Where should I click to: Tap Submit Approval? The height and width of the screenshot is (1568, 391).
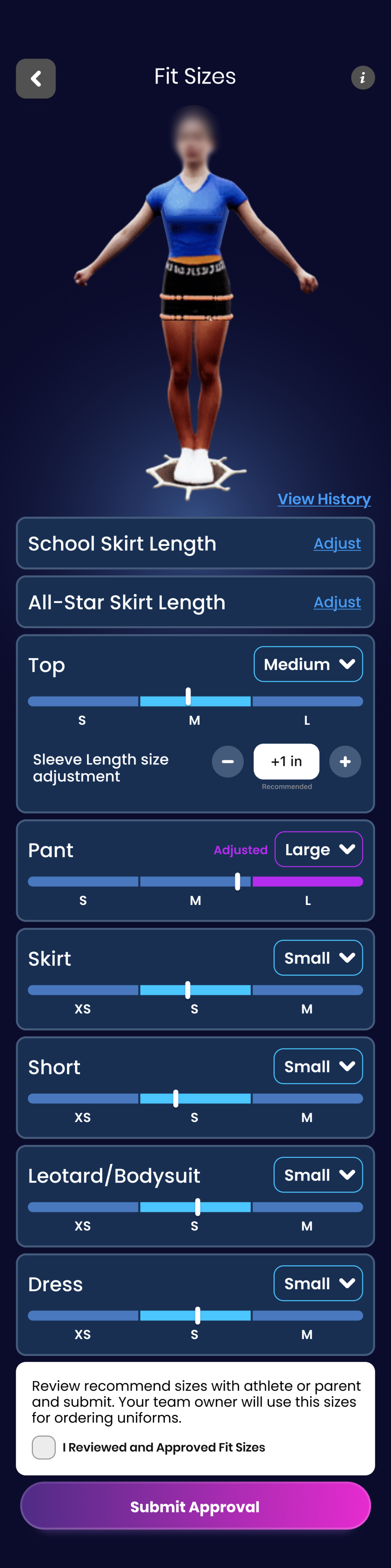(195, 1506)
